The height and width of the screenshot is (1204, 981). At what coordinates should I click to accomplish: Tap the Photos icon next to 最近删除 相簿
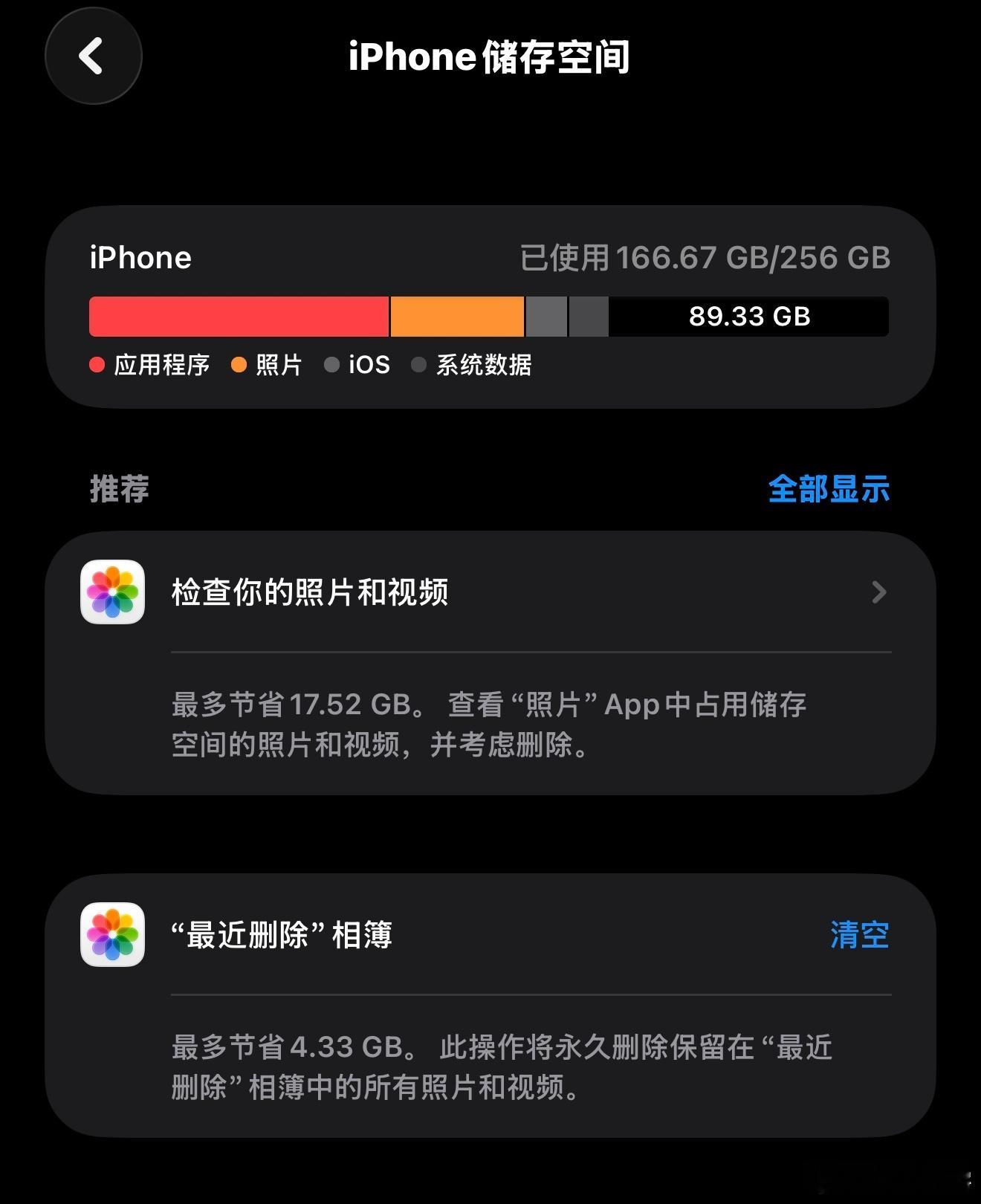(x=113, y=935)
